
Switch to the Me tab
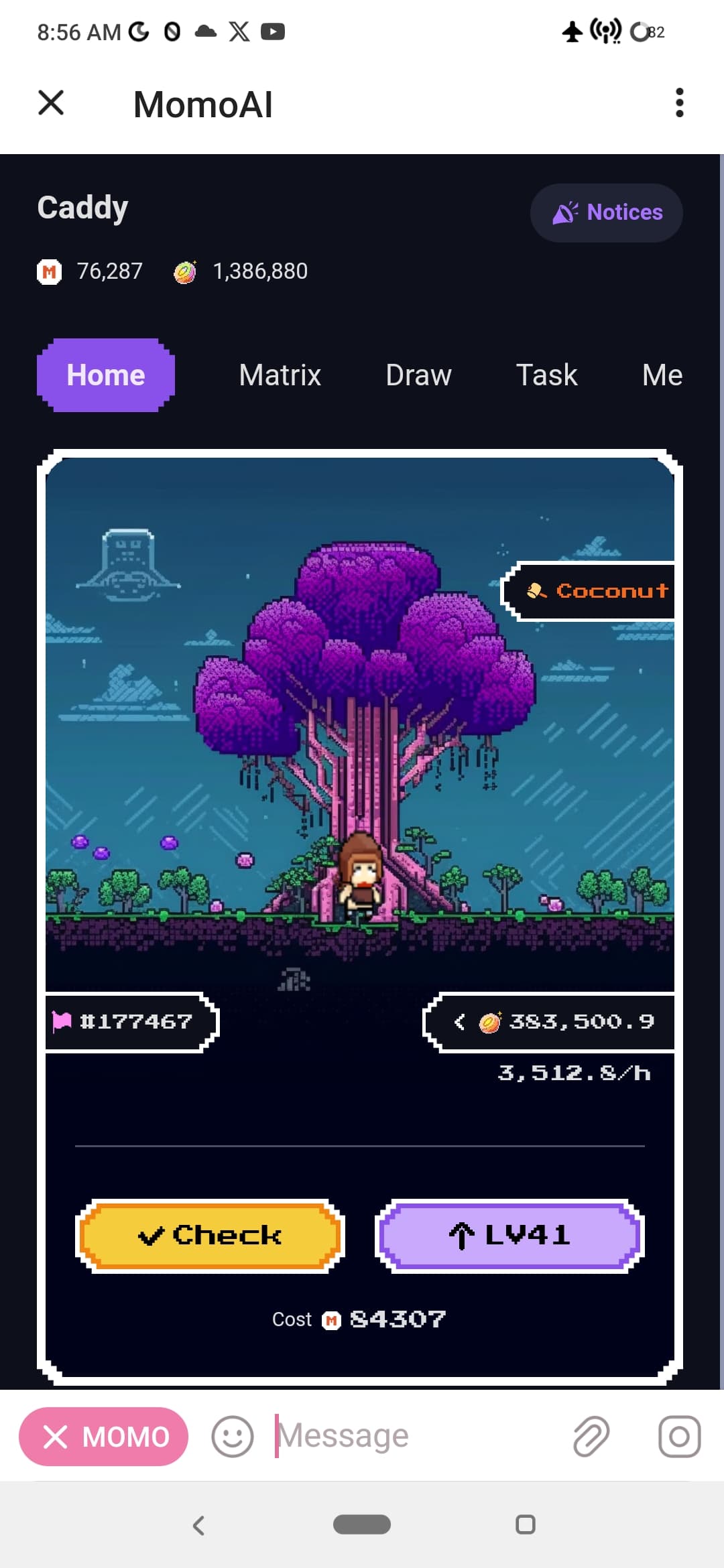[x=662, y=375]
